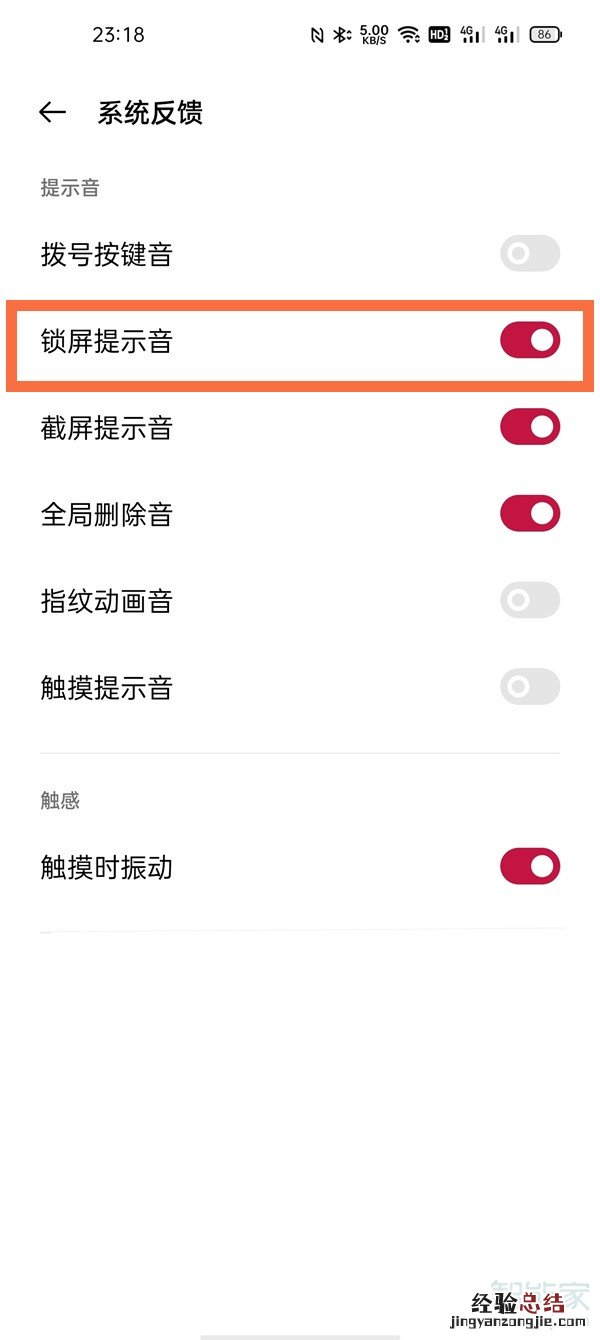Go back from 系统反馈 page
This screenshot has height=1340, width=600.
[52, 113]
